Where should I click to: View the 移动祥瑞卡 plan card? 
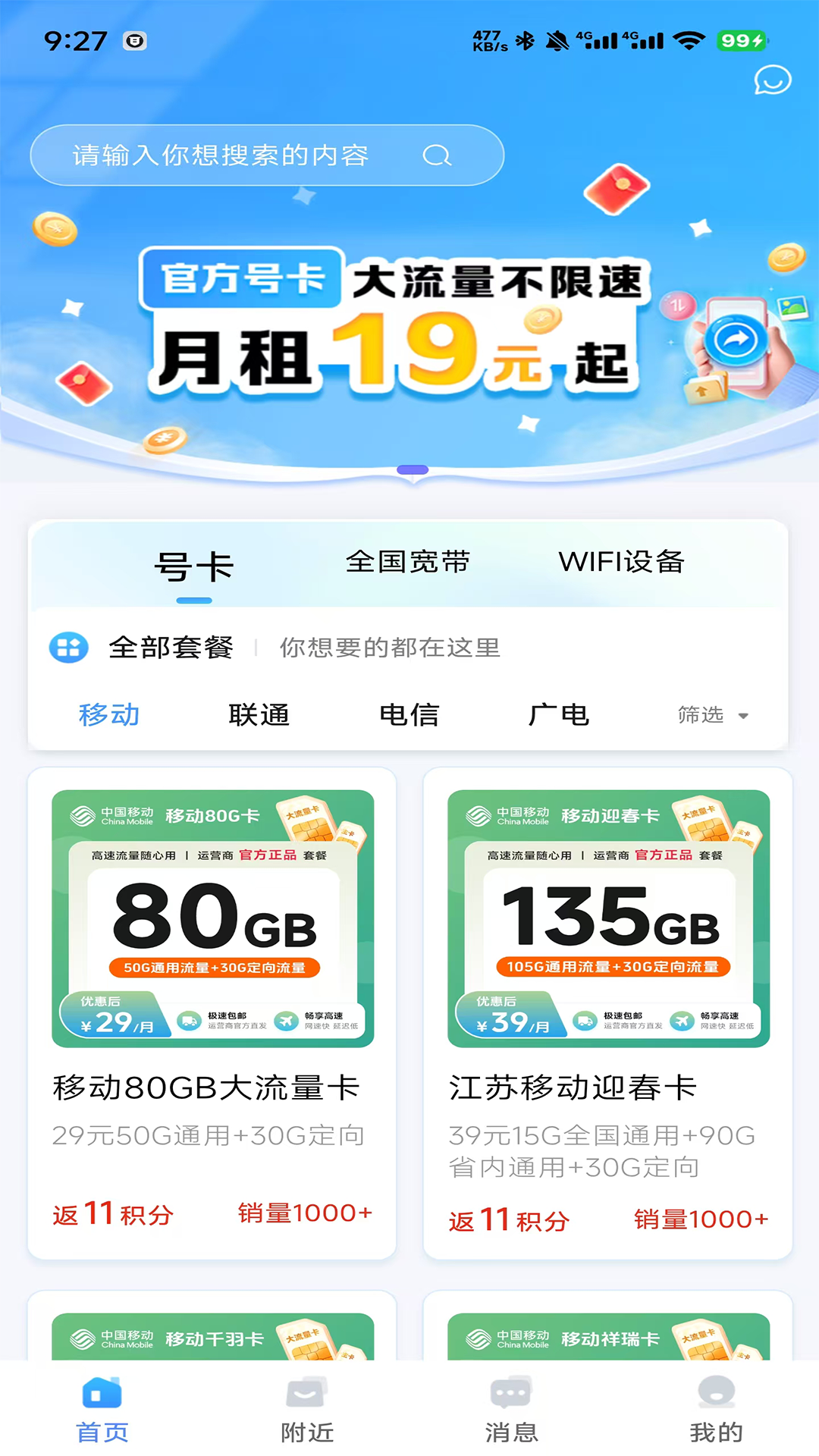point(608,1336)
